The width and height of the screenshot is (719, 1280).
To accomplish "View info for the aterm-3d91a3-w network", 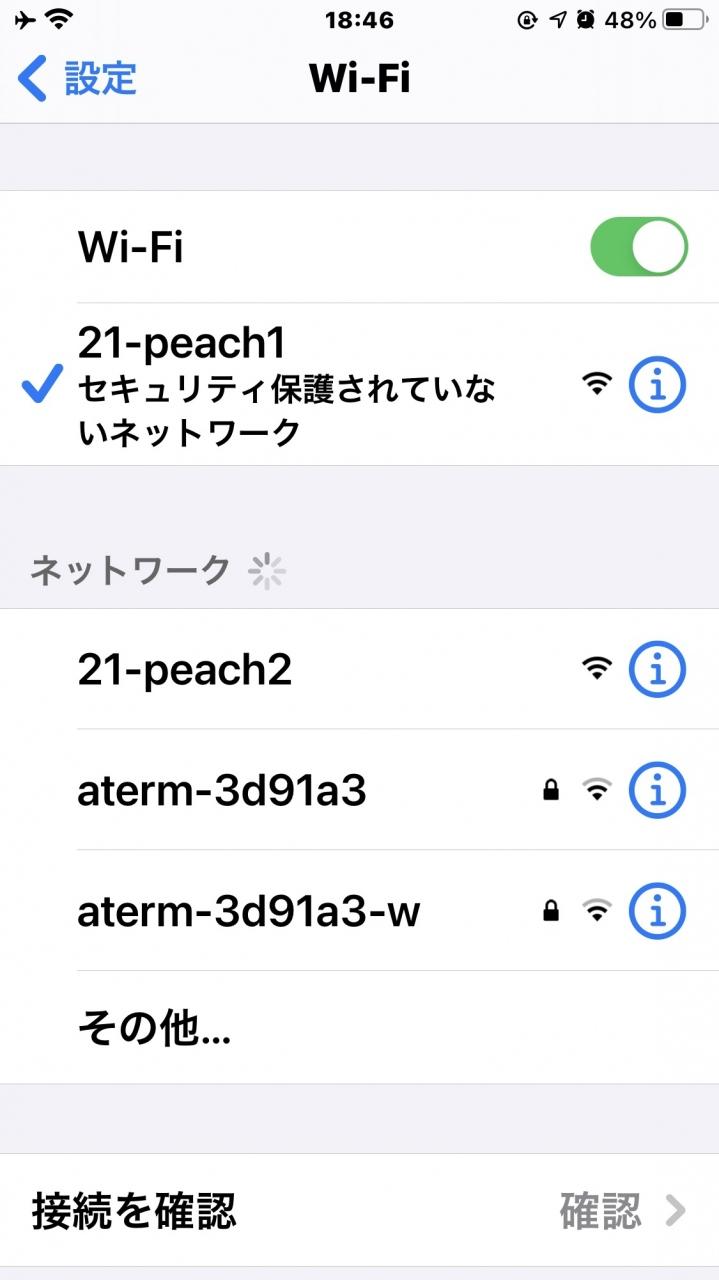I will coord(657,911).
